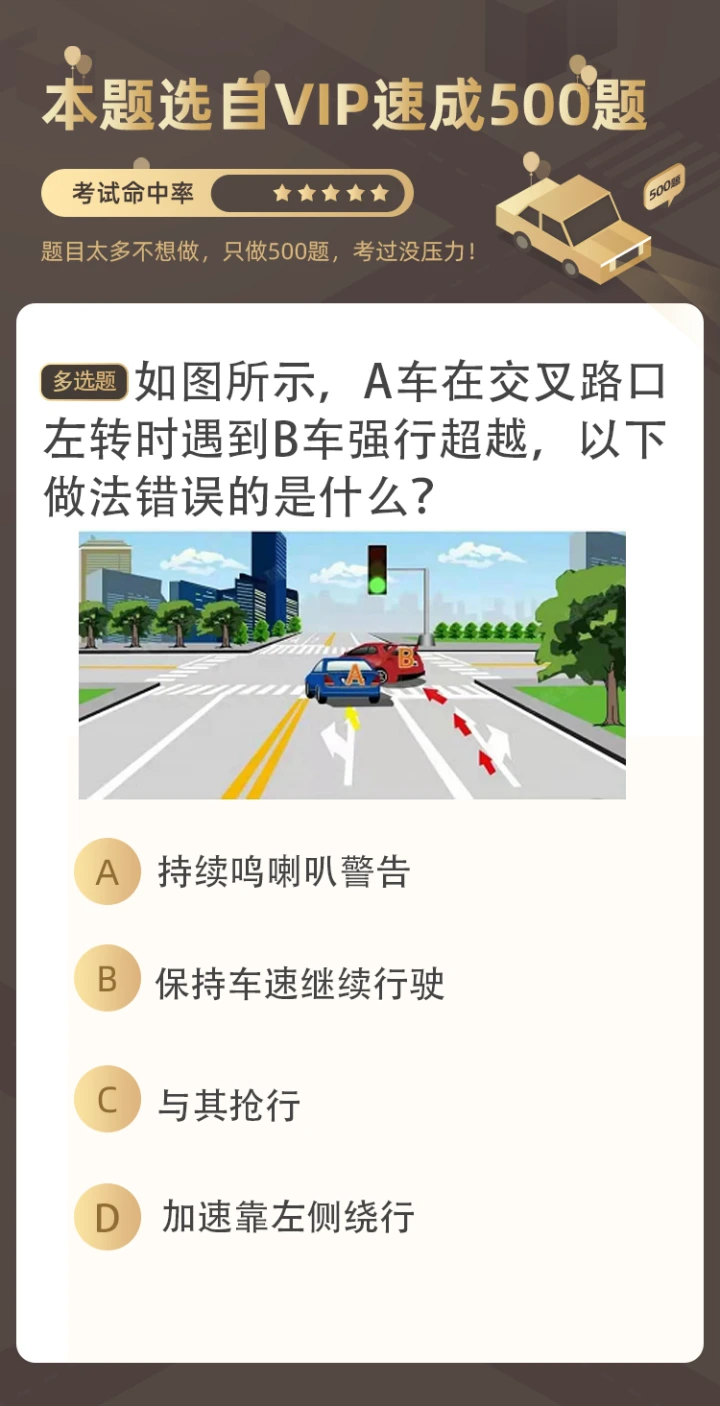This screenshot has height=1406, width=720.
Task: Enlarge the intersection question image
Action: click(x=352, y=665)
